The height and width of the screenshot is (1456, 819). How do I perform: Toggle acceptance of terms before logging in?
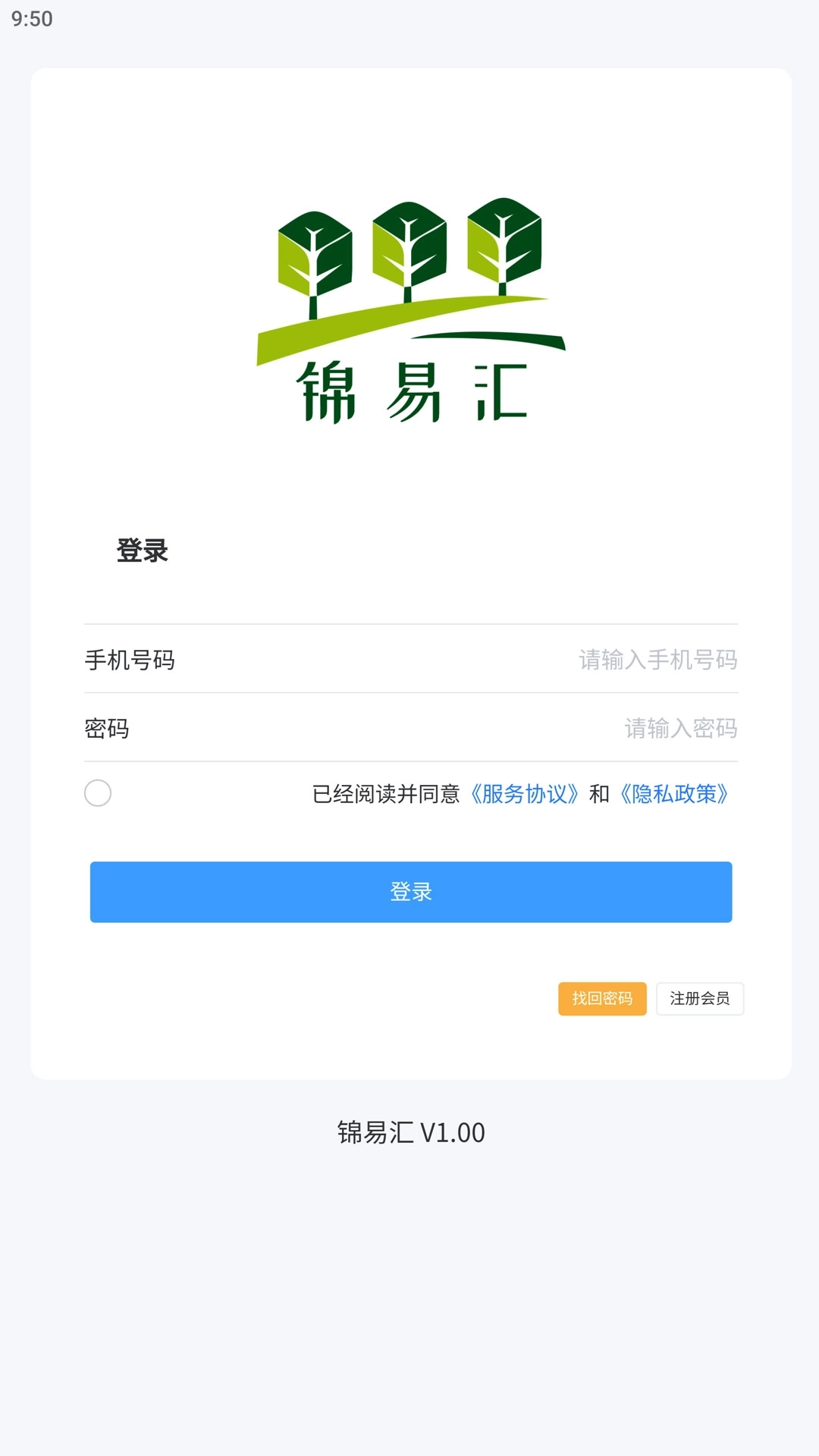(x=98, y=795)
